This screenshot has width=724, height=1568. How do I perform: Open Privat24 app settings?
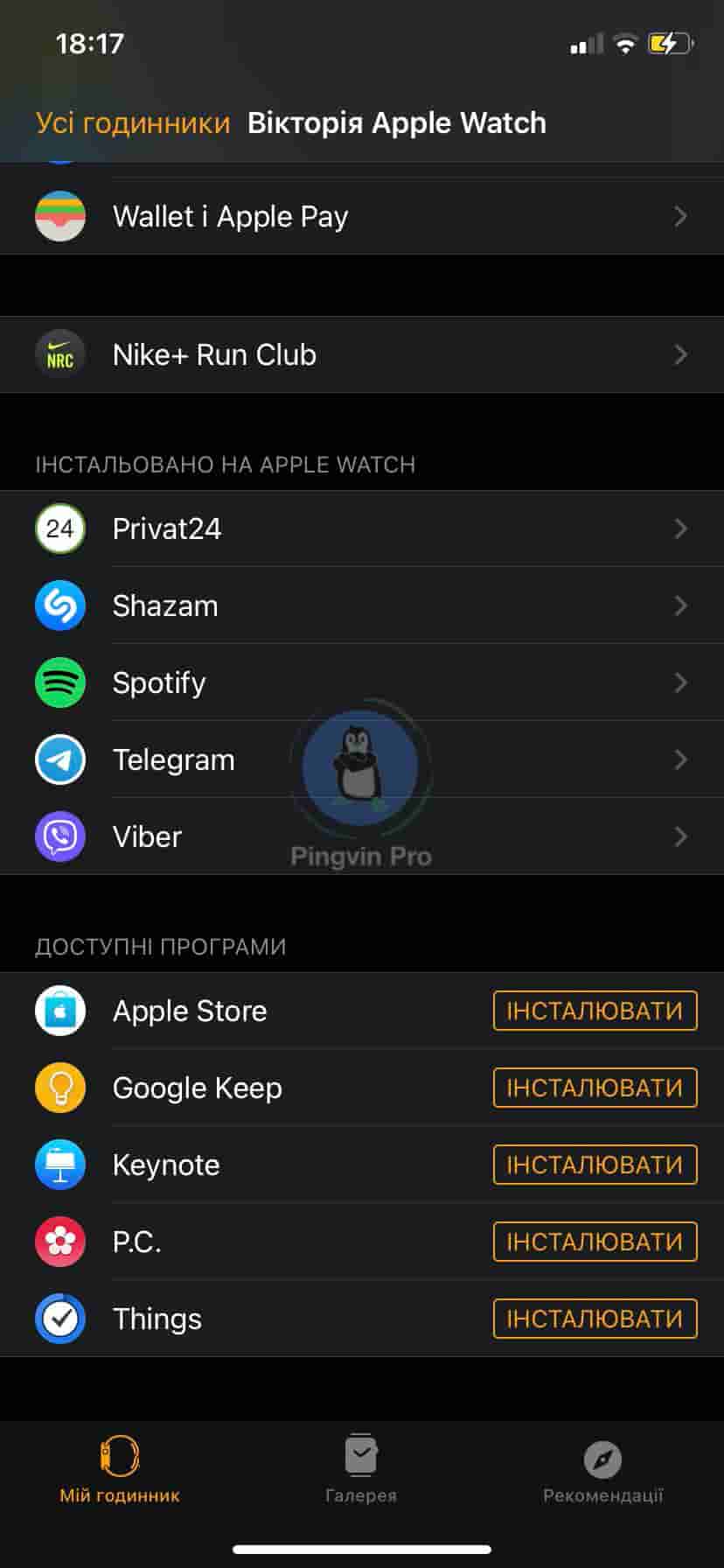click(362, 528)
